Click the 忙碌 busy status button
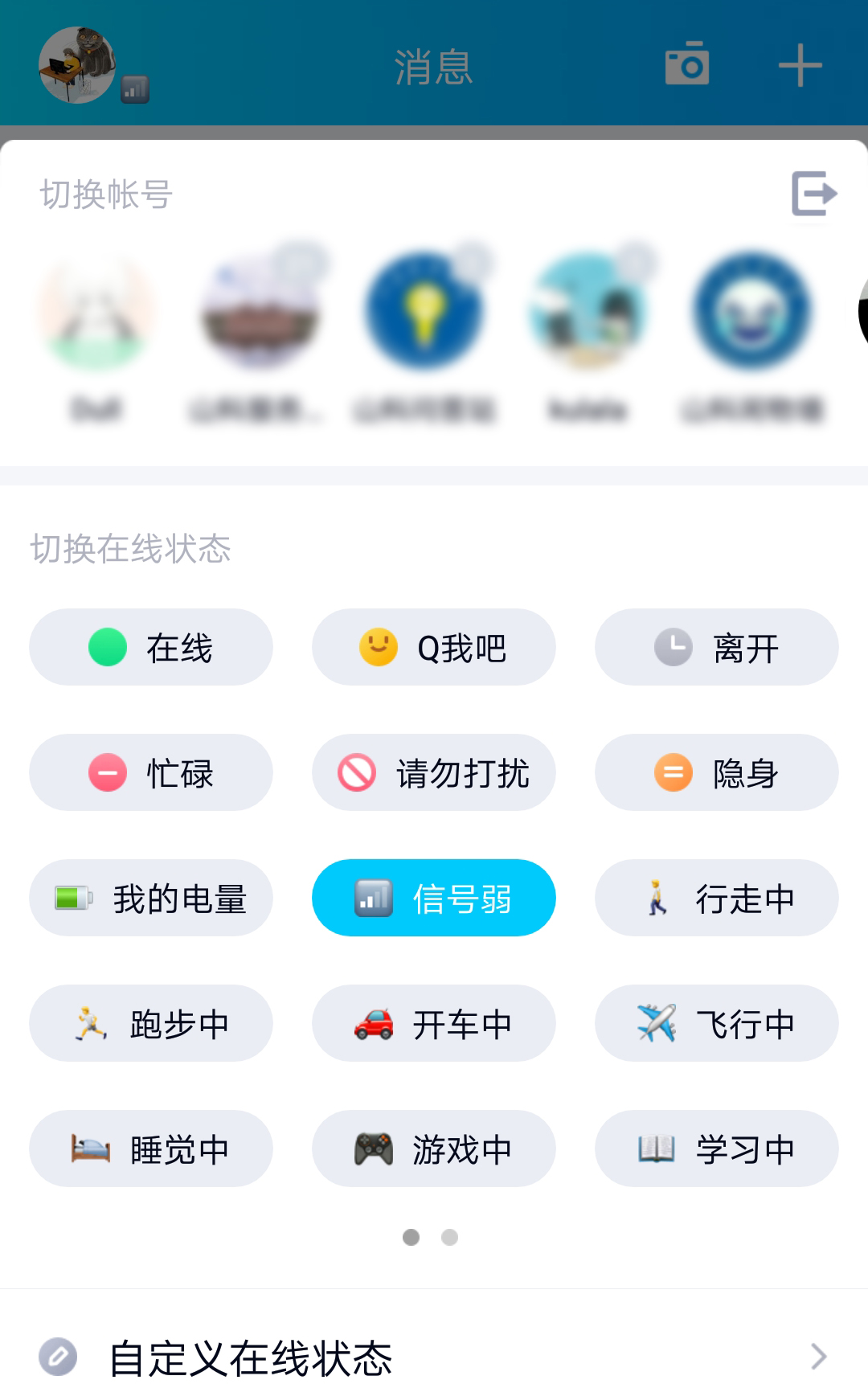The width and height of the screenshot is (868, 1384). pyautogui.click(x=150, y=772)
